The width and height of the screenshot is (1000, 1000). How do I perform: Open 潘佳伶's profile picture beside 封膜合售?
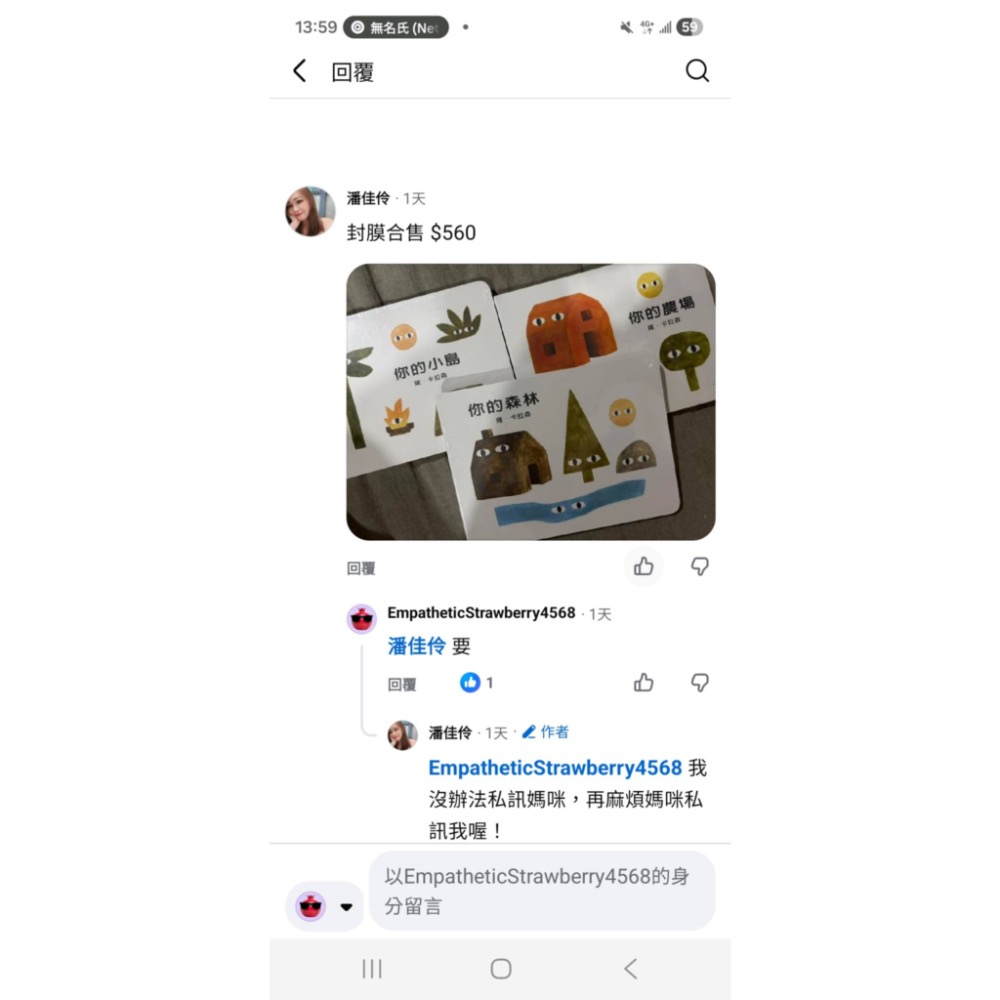tap(310, 211)
